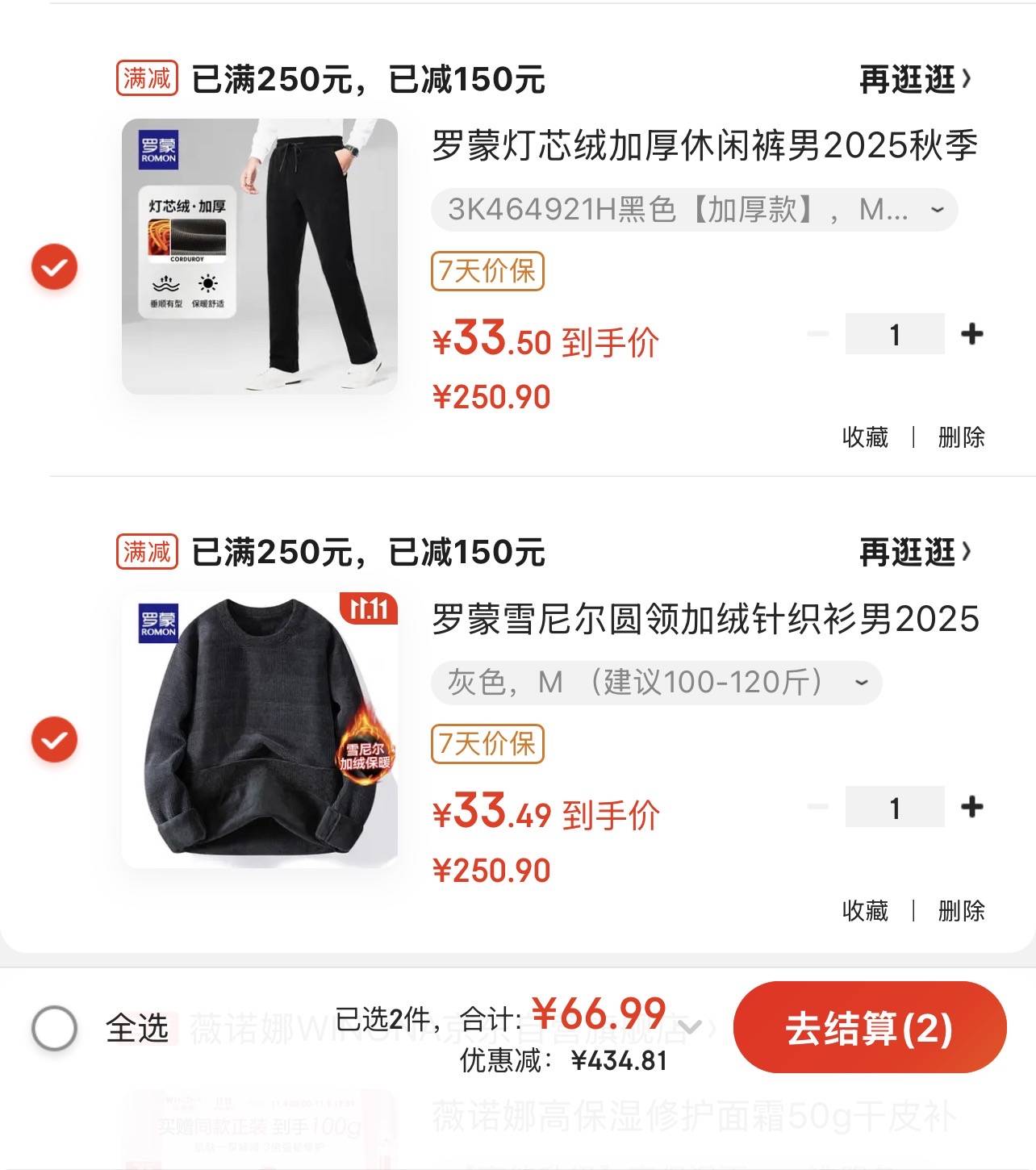The height and width of the screenshot is (1170, 1036).
Task: Uncheck the corduroy pants item
Action: tap(54, 267)
